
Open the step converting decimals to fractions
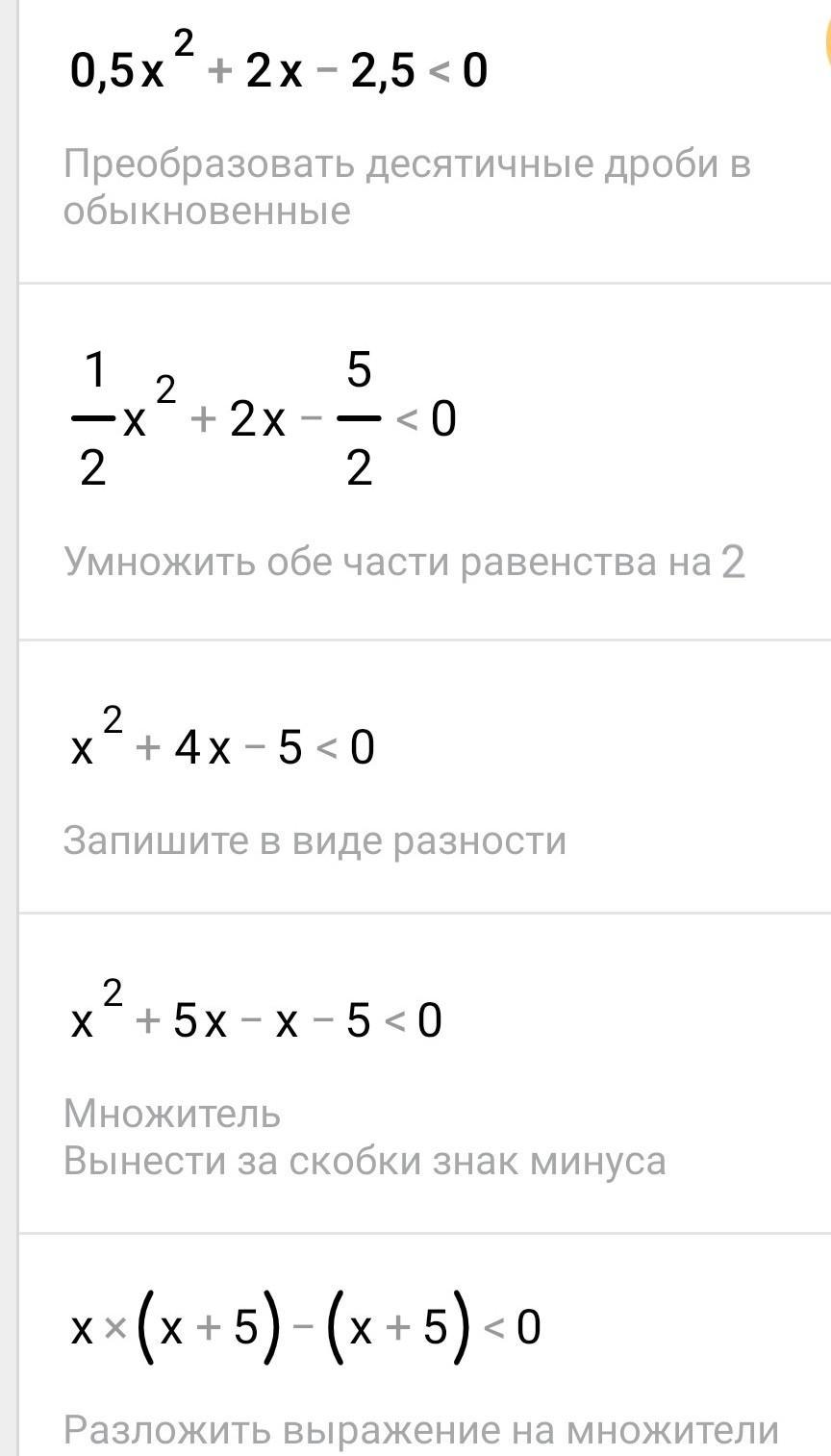pyautogui.click(x=425, y=141)
